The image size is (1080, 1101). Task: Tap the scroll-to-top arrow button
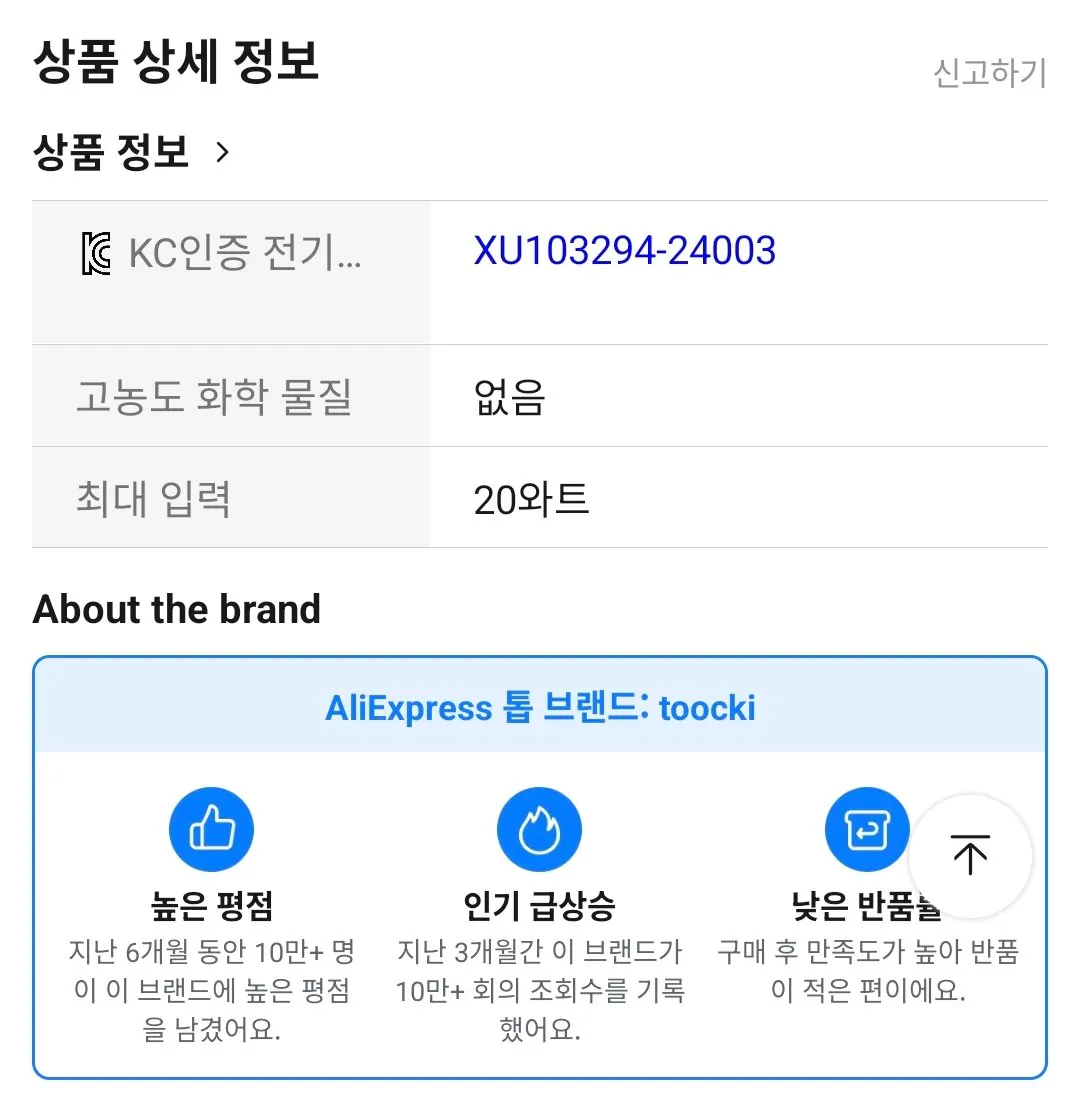969,855
